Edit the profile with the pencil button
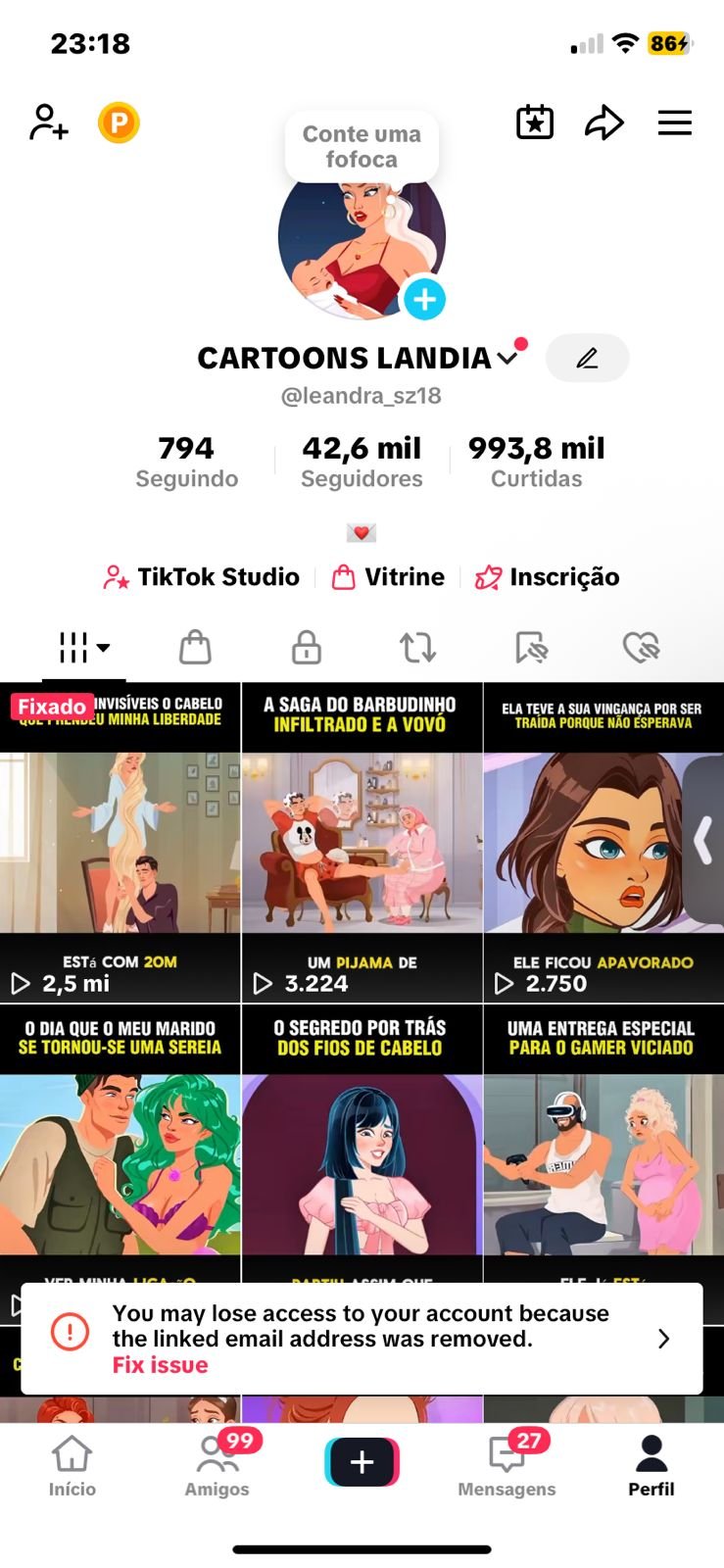This screenshot has height=1568, width=724. click(x=587, y=358)
